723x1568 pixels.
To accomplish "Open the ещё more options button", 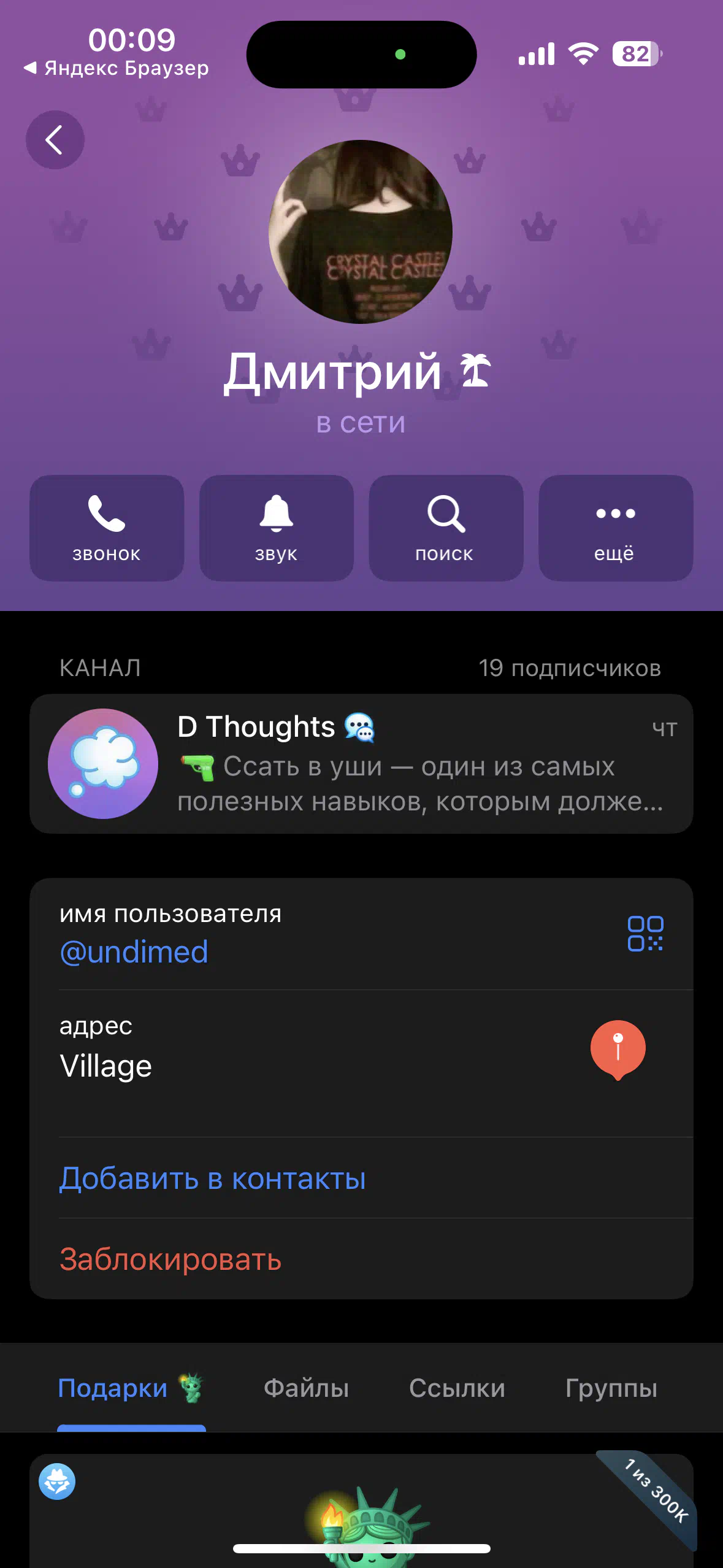I will point(616,528).
